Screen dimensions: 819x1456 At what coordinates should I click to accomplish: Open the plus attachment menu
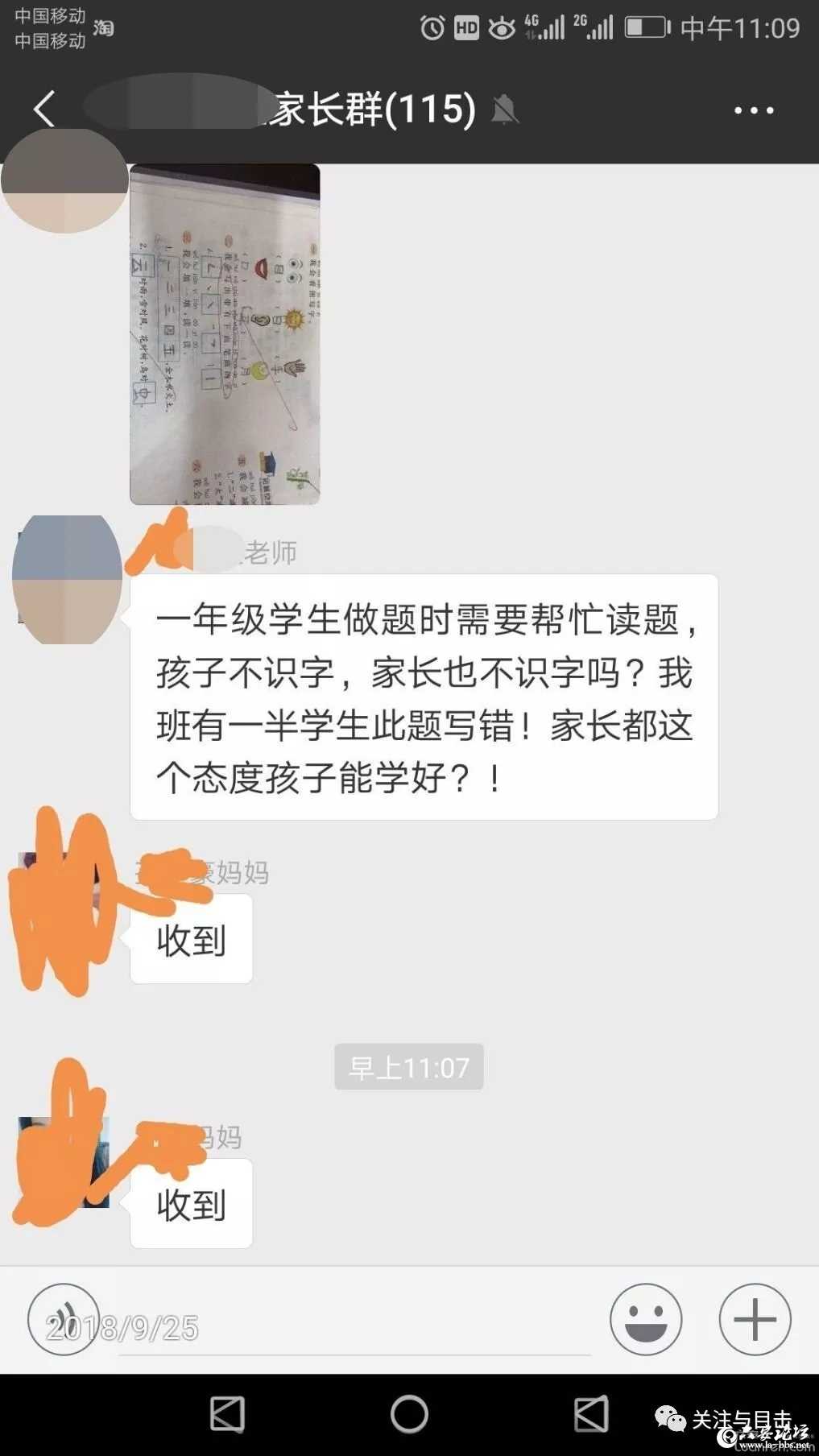[x=755, y=1319]
